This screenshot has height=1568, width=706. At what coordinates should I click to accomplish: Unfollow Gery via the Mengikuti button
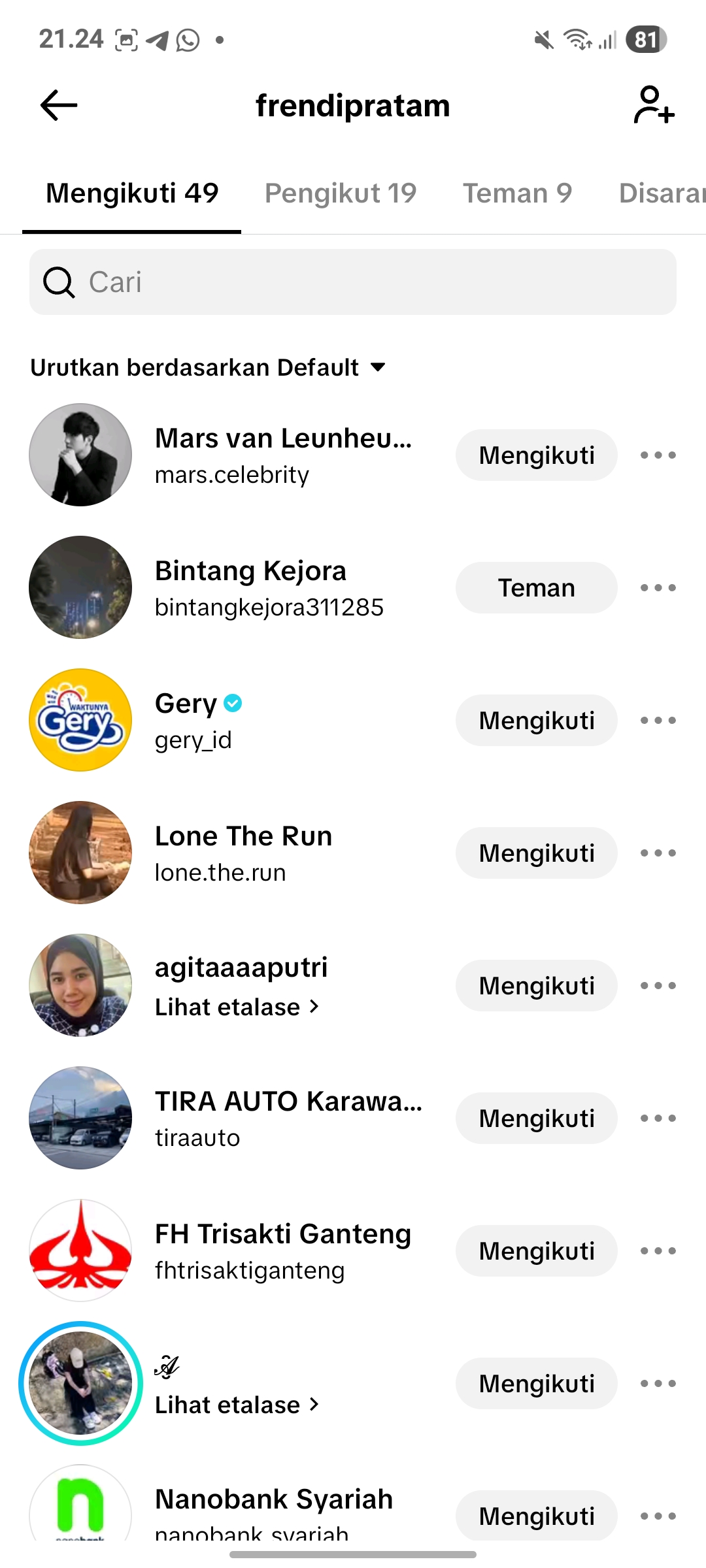click(x=536, y=720)
